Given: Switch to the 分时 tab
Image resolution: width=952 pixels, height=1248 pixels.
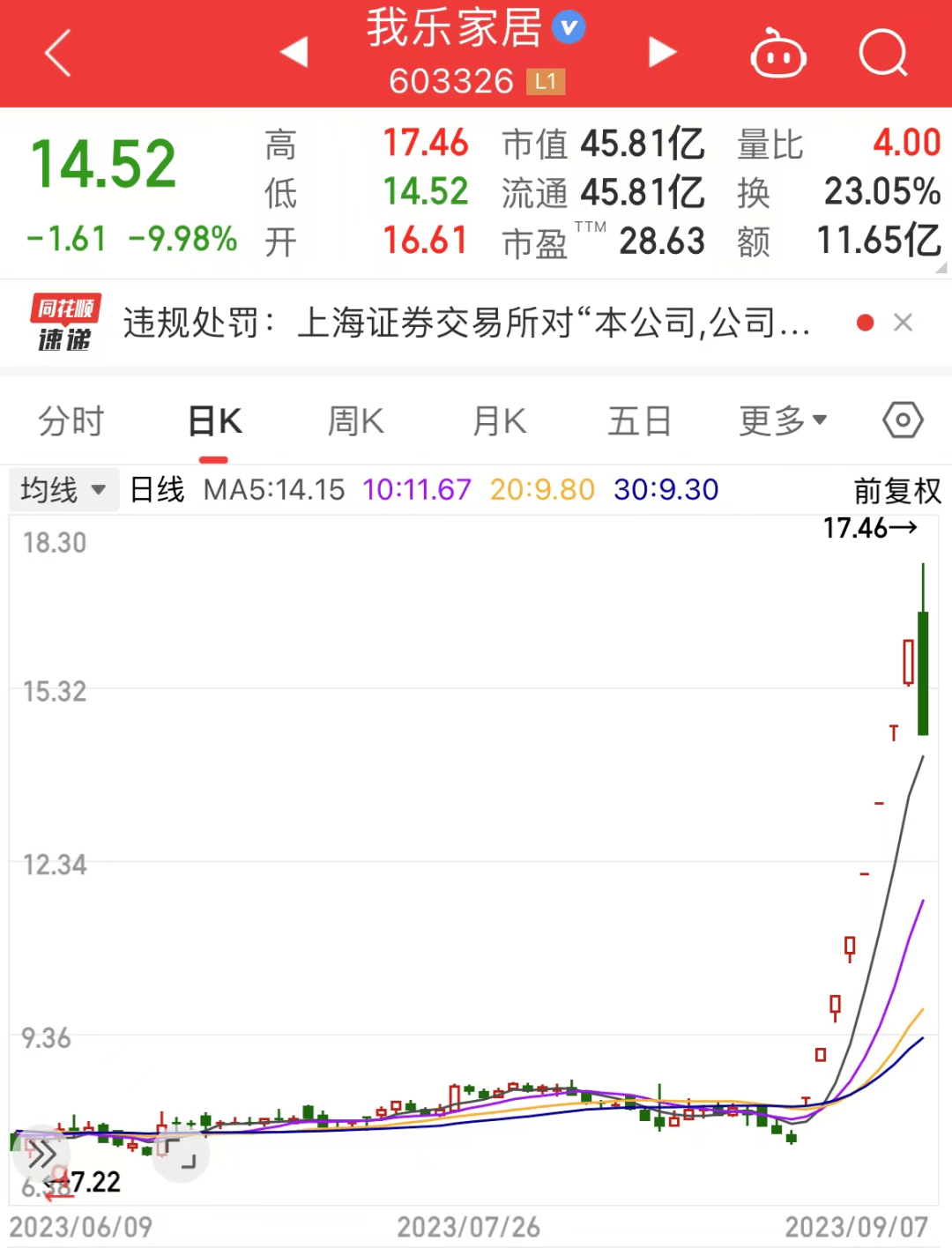Looking at the screenshot, I should [x=71, y=421].
